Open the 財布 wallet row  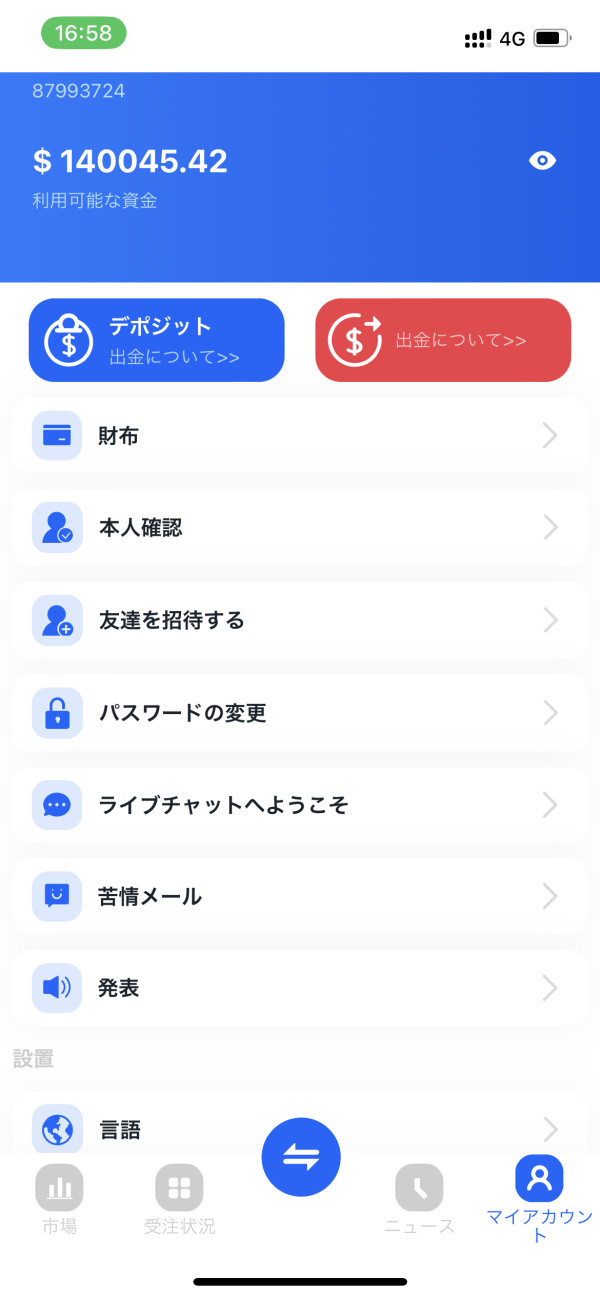(299, 436)
